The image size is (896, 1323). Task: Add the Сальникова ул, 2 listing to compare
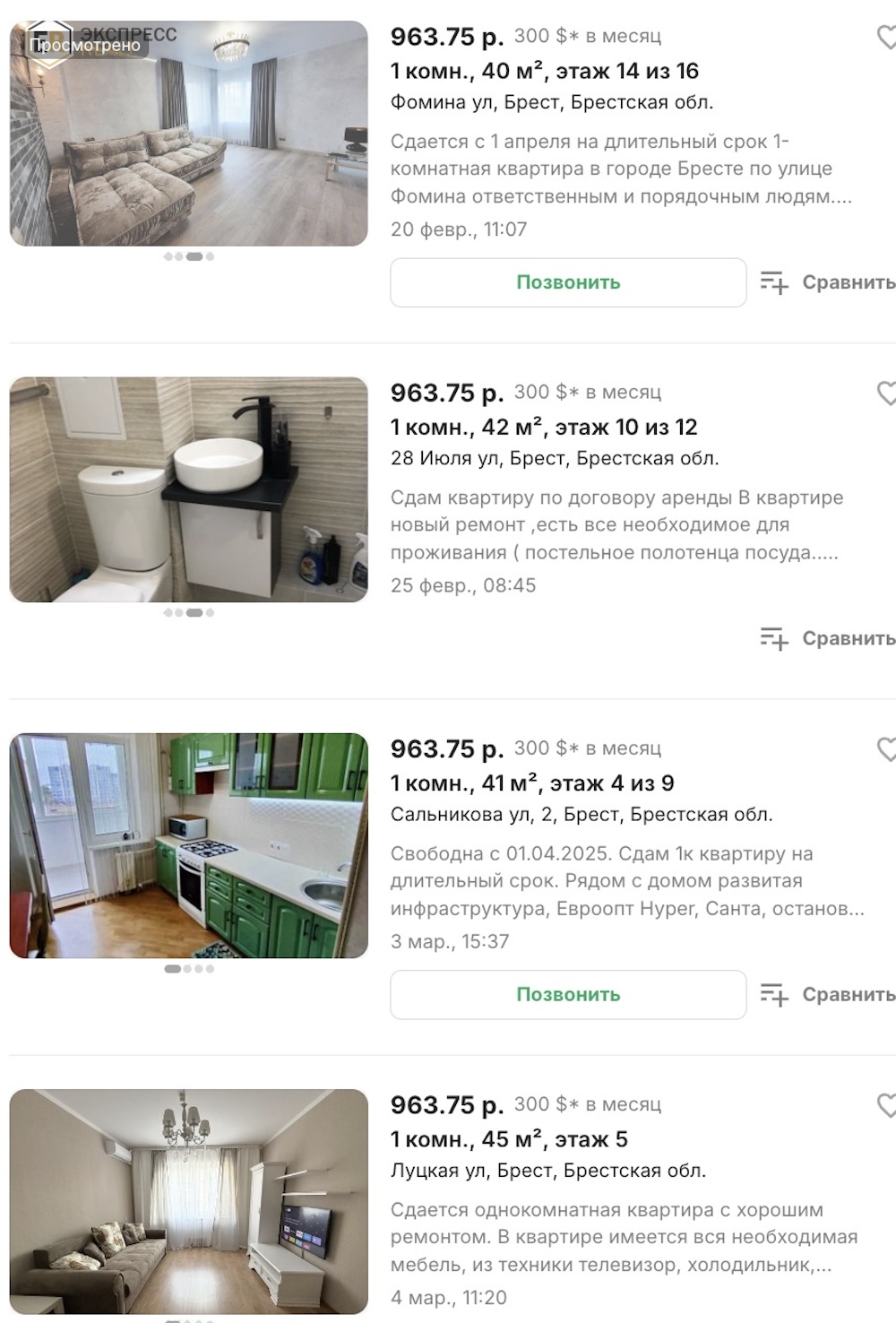[827, 995]
